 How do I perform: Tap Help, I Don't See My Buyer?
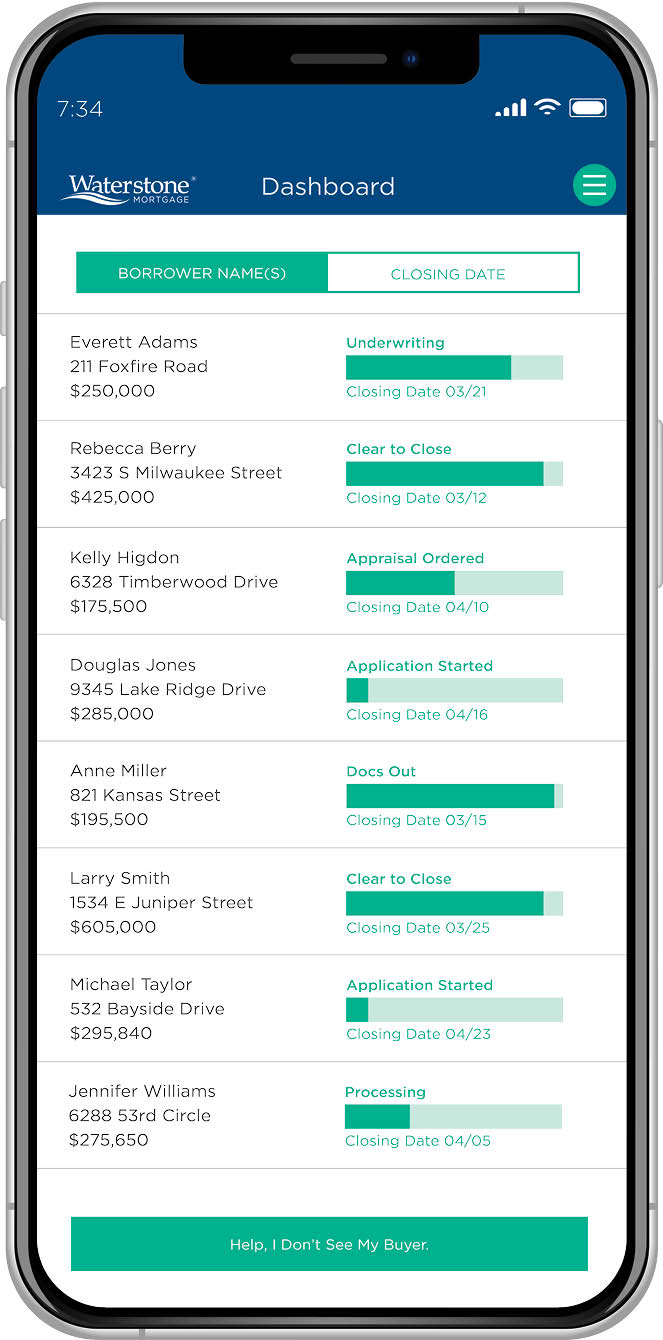[x=329, y=1244]
